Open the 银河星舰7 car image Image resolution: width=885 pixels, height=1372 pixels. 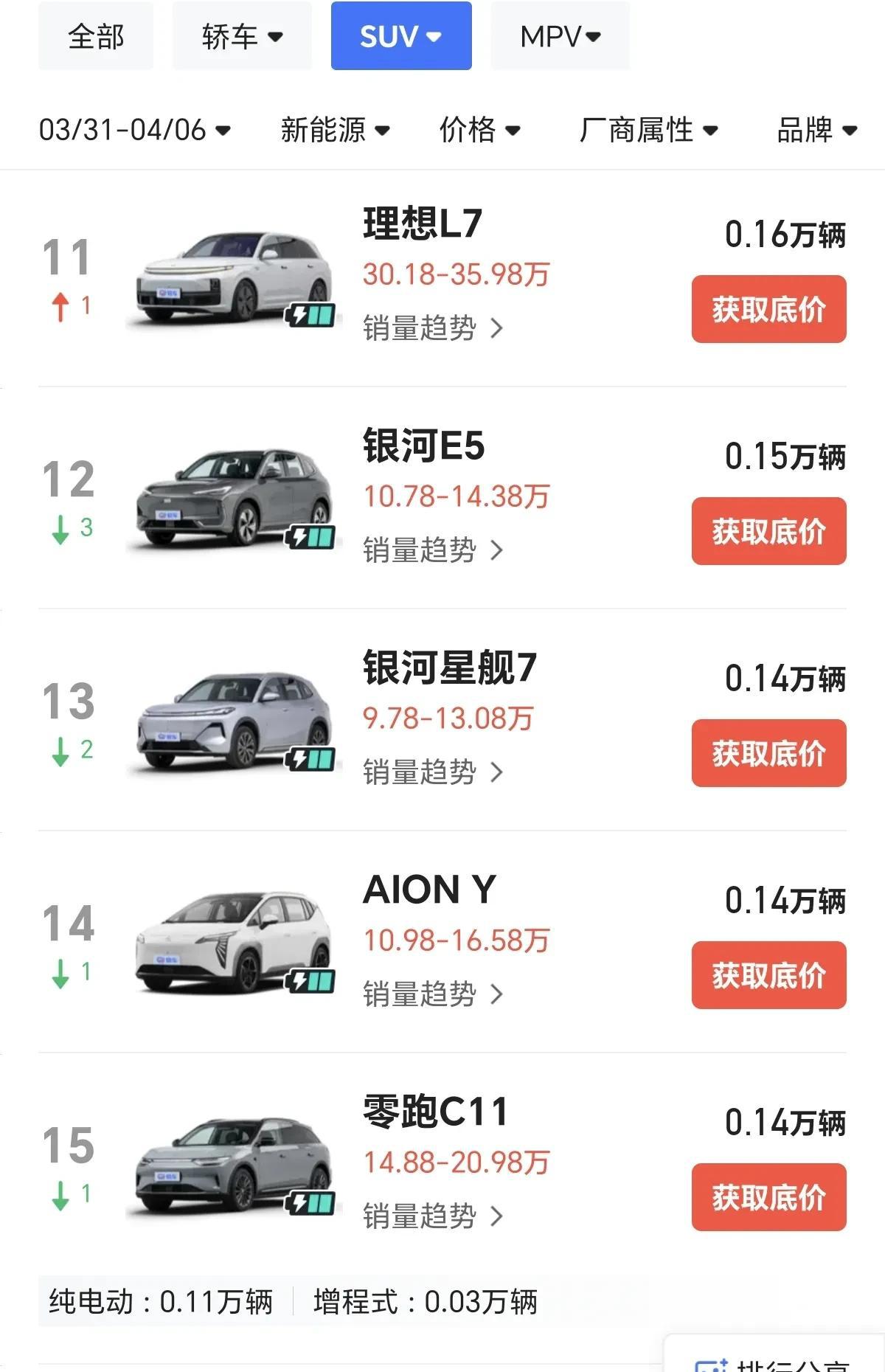235,723
